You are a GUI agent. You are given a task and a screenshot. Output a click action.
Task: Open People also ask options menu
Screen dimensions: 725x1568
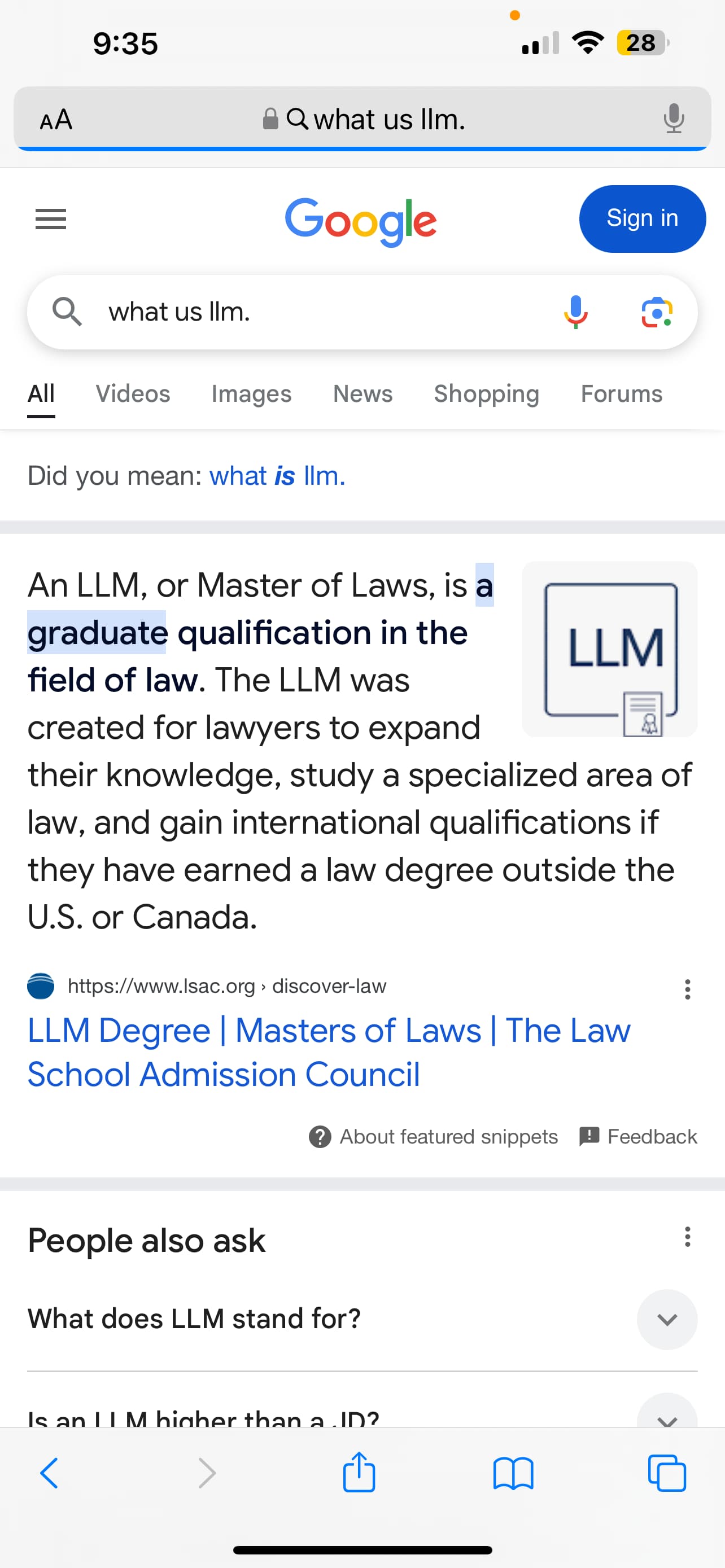coord(687,1237)
